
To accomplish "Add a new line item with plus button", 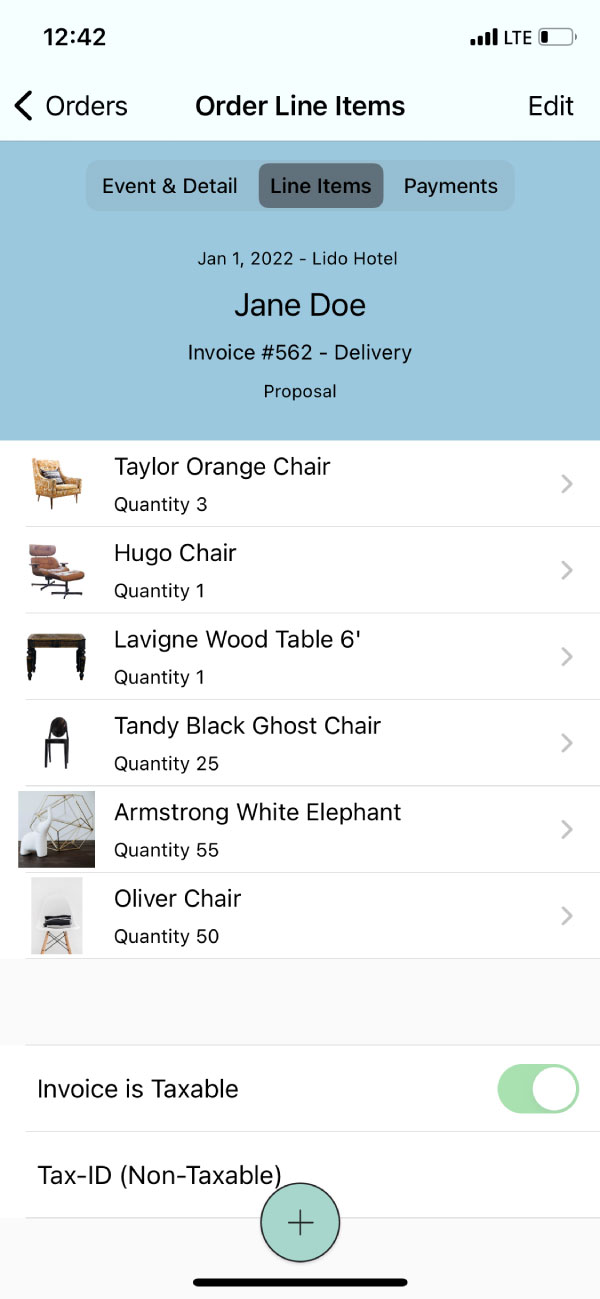I will coord(300,1223).
